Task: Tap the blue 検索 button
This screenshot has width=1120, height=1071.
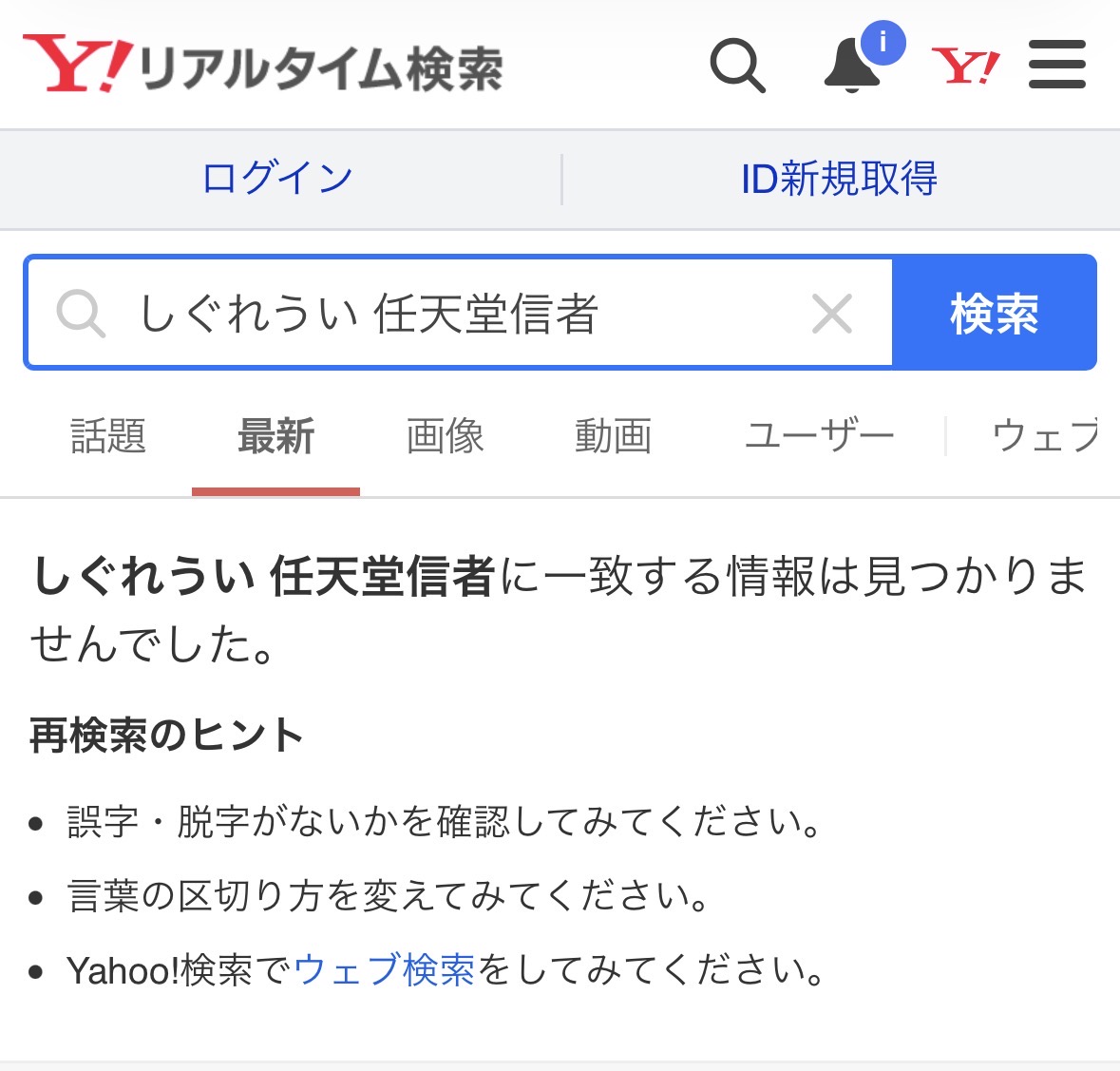Action: 995,313
